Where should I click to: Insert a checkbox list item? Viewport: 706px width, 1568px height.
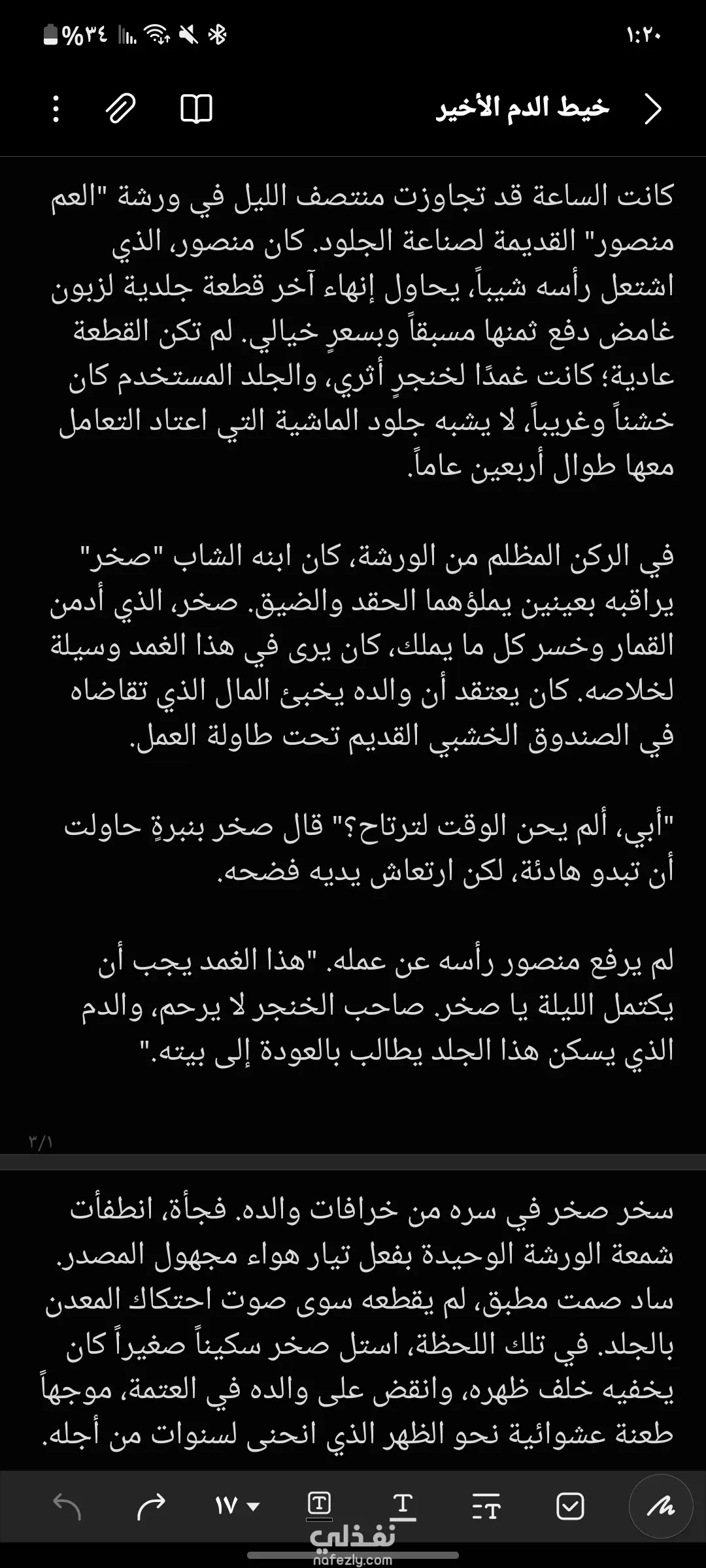(x=570, y=1507)
